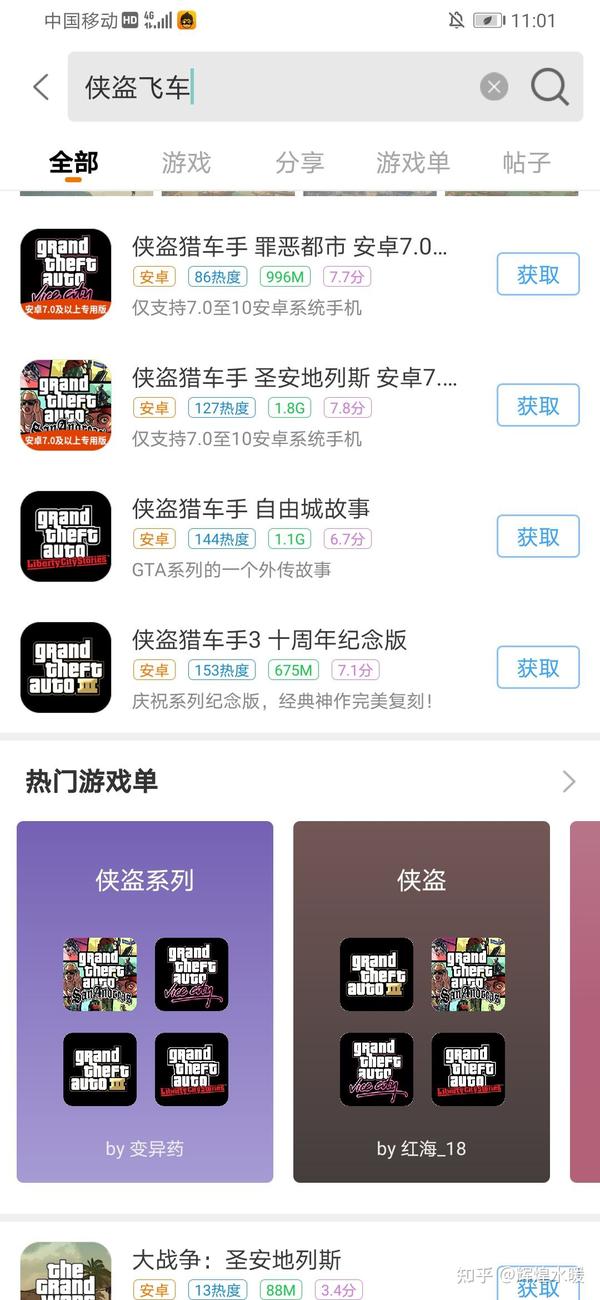Go back using the arrow icon
This screenshot has height=1300, width=600.
tap(41, 87)
